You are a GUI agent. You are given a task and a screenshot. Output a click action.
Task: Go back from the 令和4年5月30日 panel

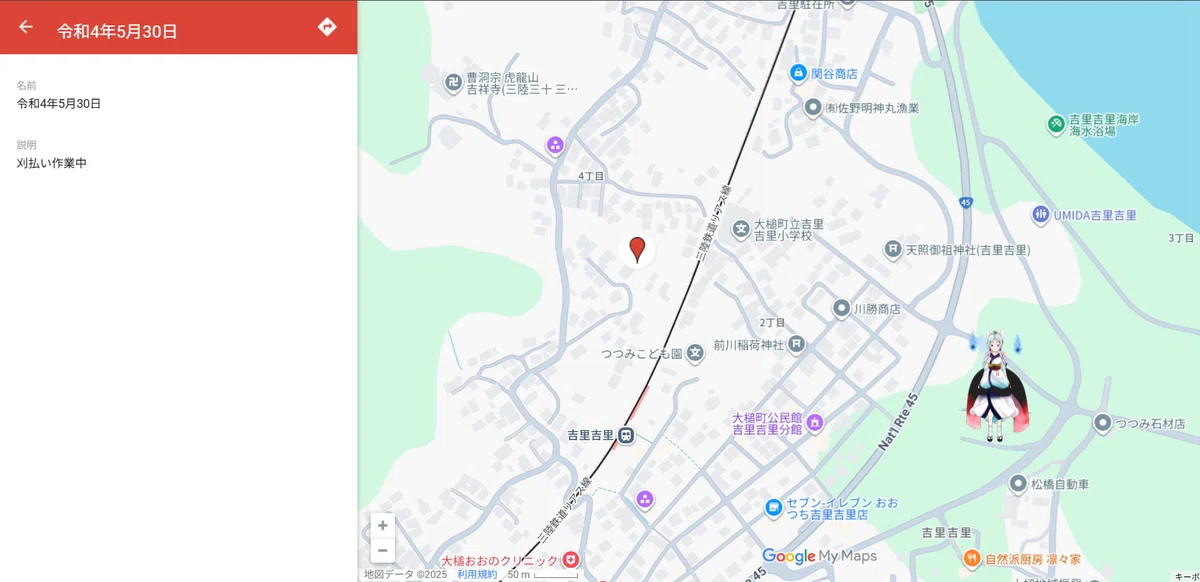point(26,27)
